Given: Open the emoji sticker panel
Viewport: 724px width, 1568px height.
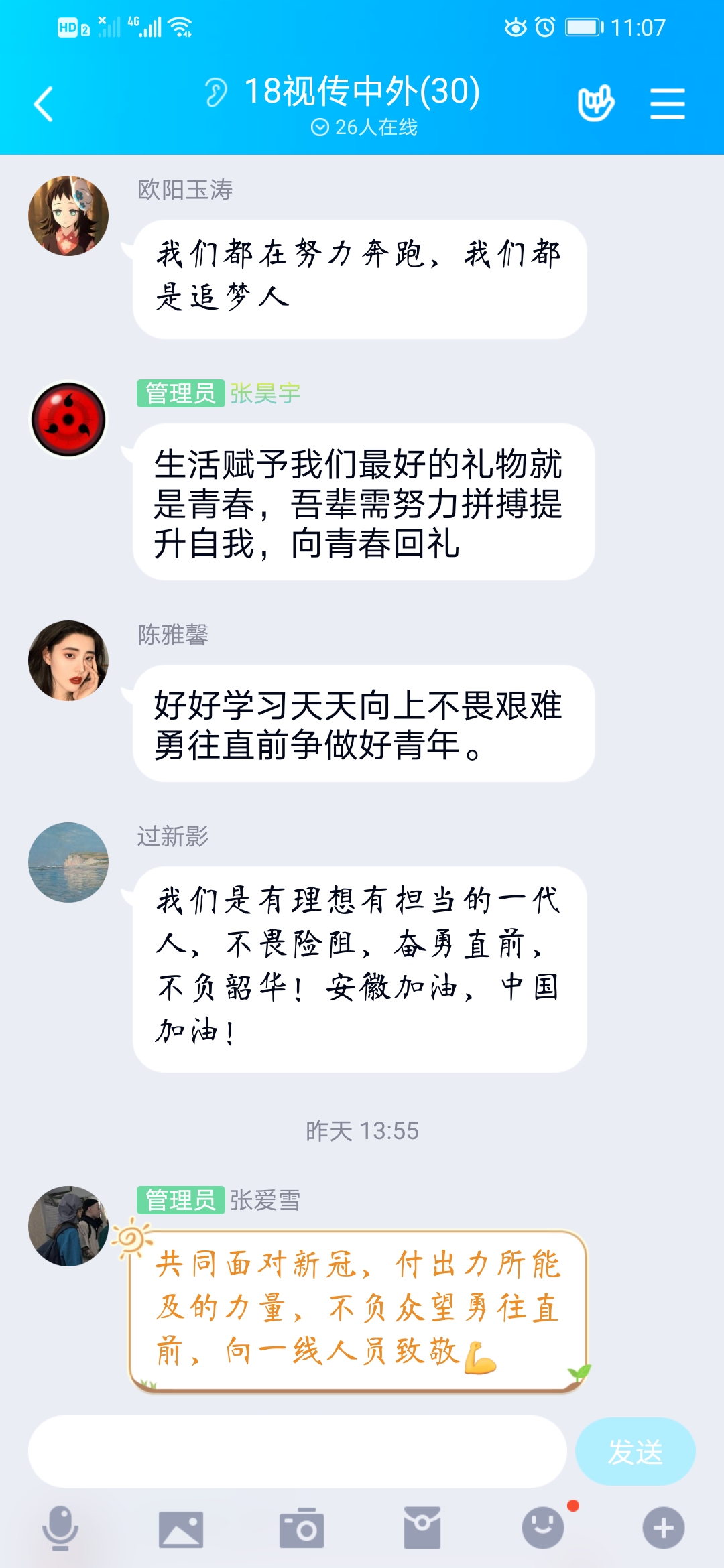Looking at the screenshot, I should (x=543, y=1528).
